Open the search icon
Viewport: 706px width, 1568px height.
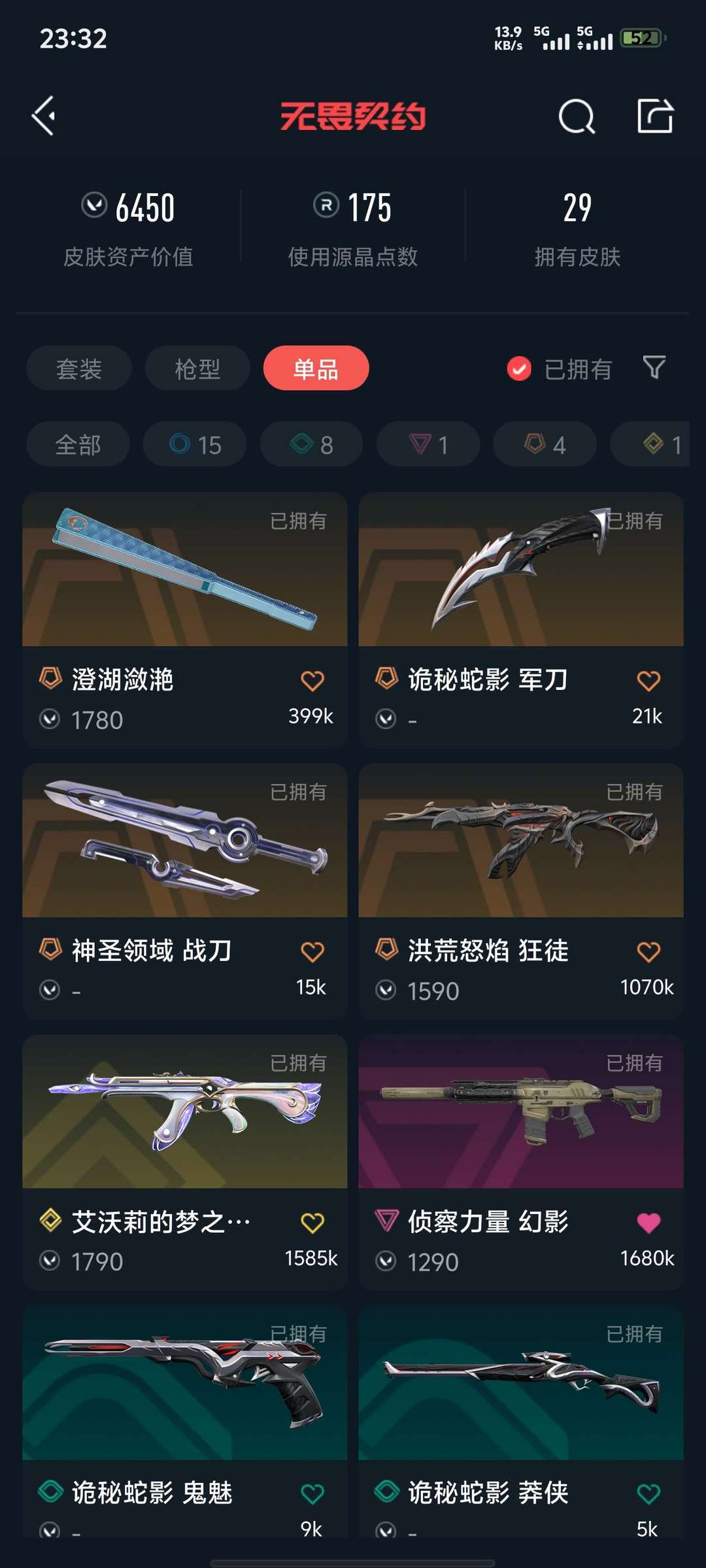pos(577,117)
